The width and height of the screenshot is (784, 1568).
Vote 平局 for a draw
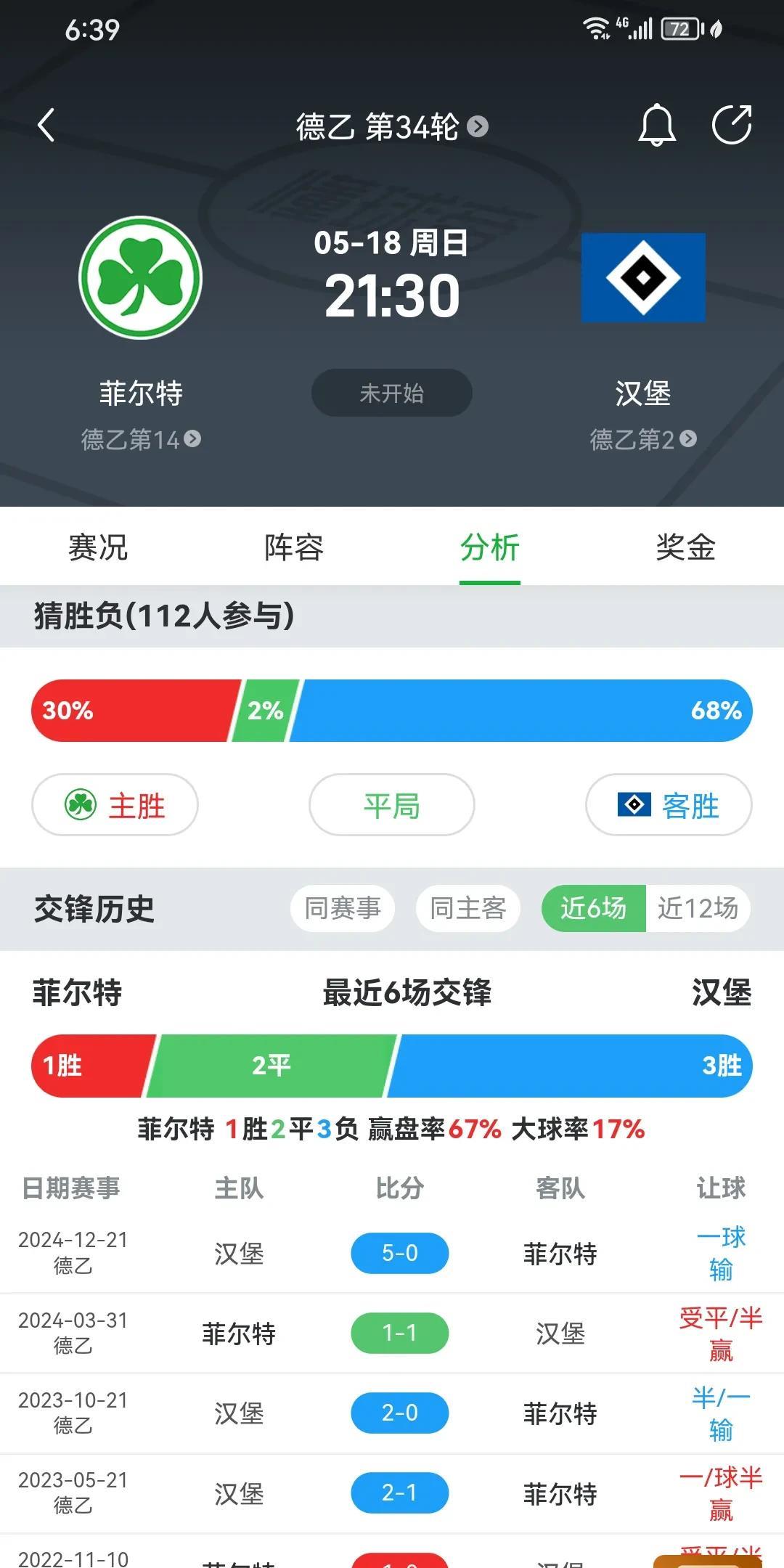[x=392, y=805]
